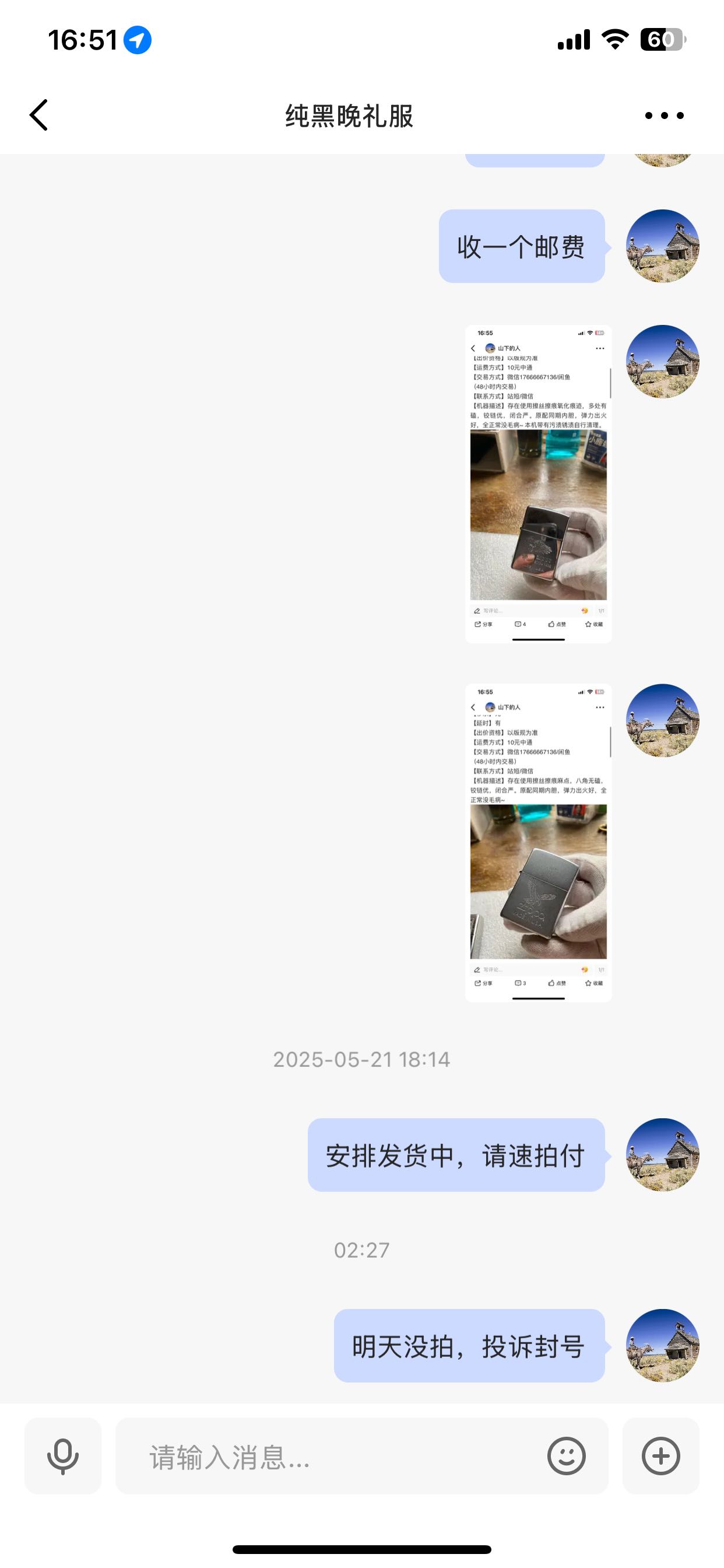Open the three-dot overflow menu
This screenshot has width=724, height=1568.
pyautogui.click(x=664, y=115)
